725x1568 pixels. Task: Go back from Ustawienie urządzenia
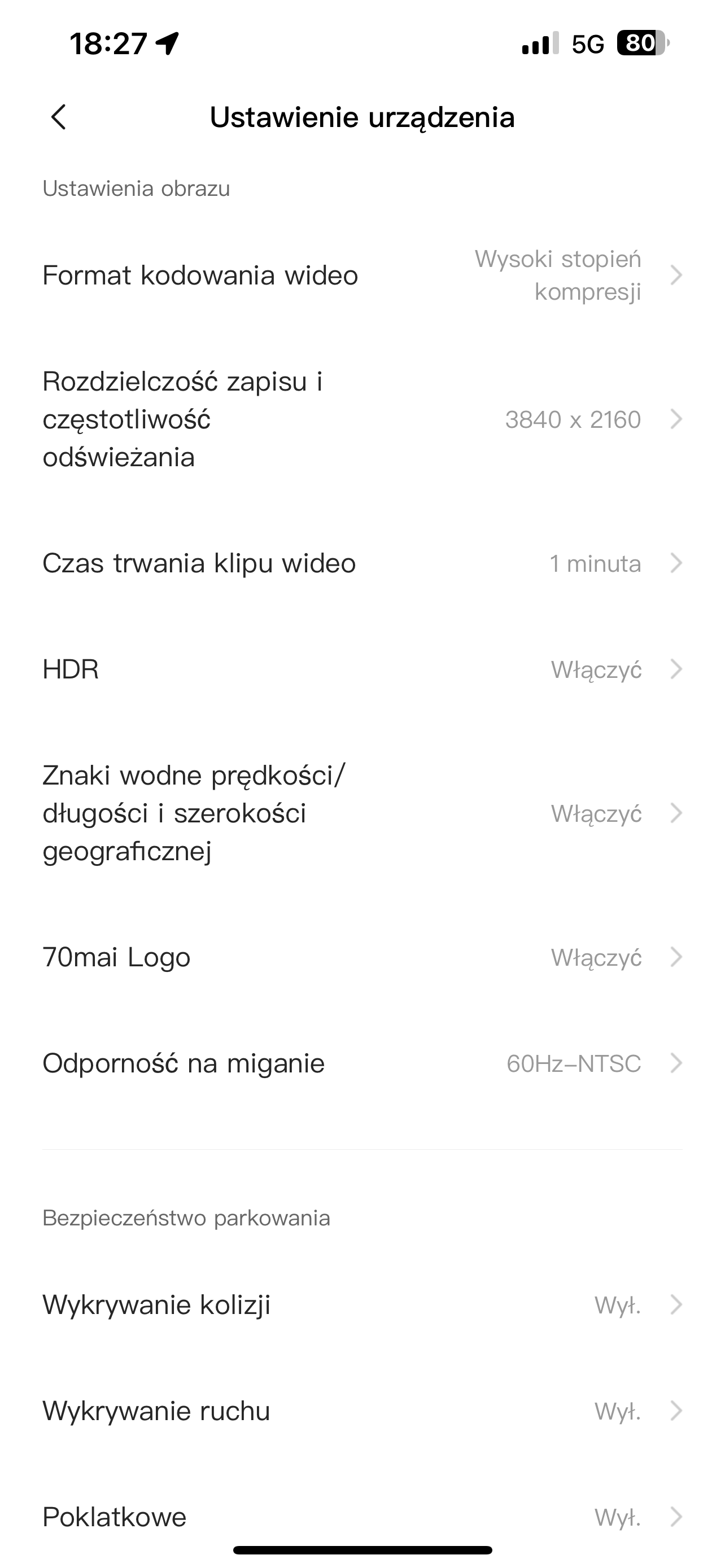(58, 117)
